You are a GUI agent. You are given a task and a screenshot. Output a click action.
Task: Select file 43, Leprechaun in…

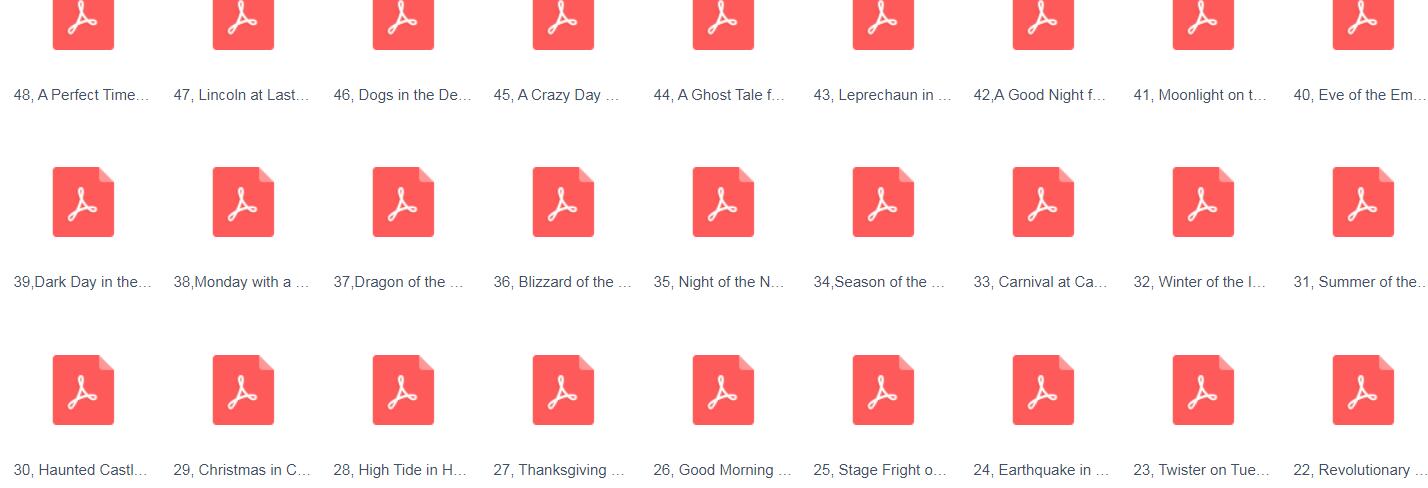pyautogui.click(x=883, y=22)
